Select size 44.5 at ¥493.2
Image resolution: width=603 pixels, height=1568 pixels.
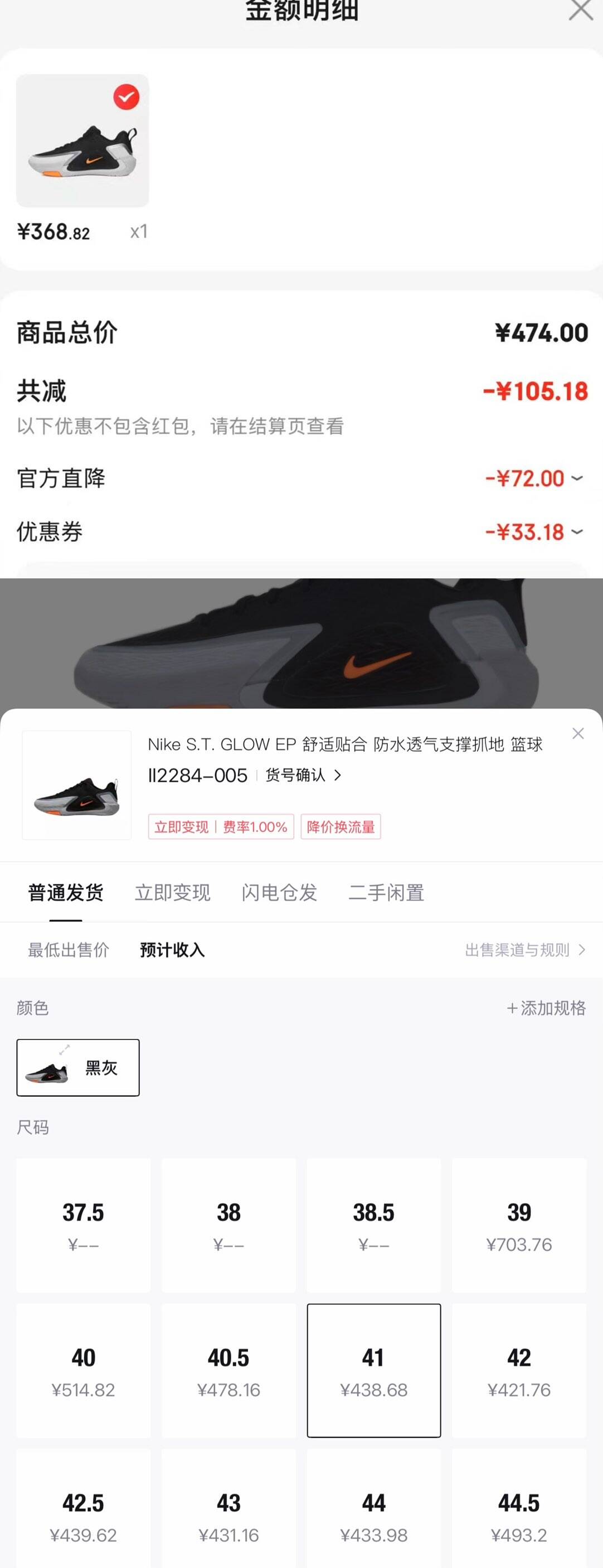point(519,1516)
